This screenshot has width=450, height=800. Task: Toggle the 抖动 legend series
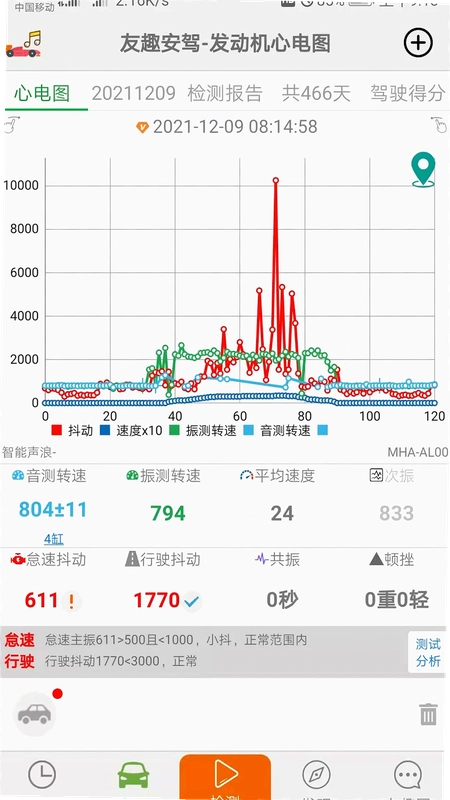tap(72, 431)
